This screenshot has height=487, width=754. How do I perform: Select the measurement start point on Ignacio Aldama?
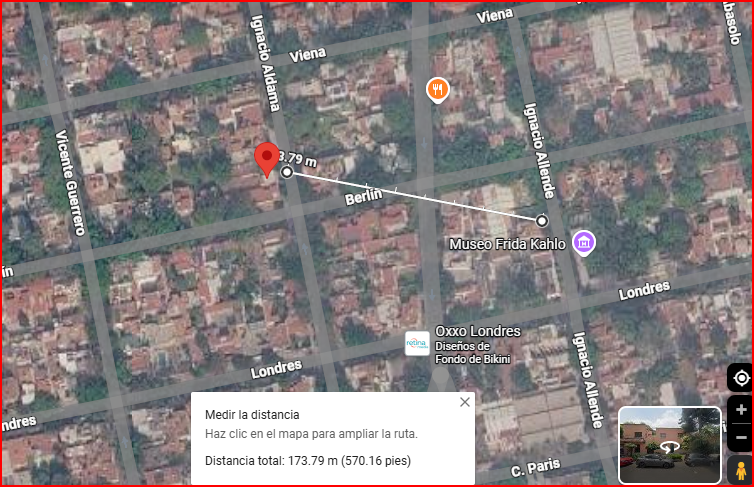tap(287, 173)
